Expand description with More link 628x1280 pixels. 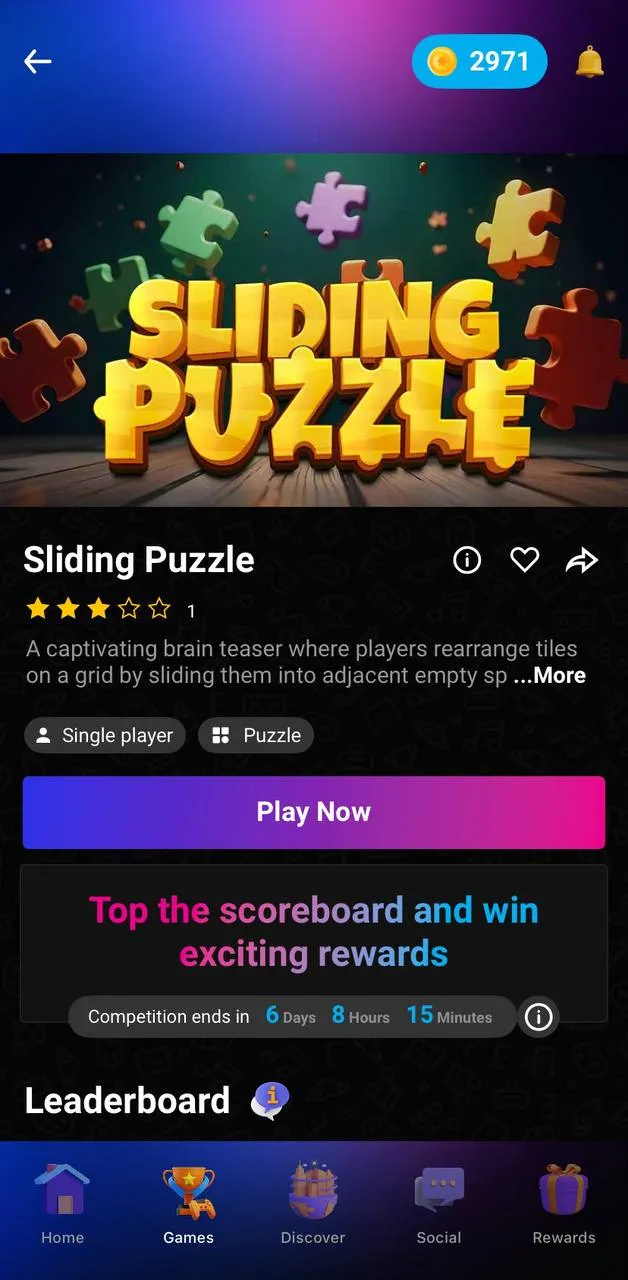click(x=549, y=675)
